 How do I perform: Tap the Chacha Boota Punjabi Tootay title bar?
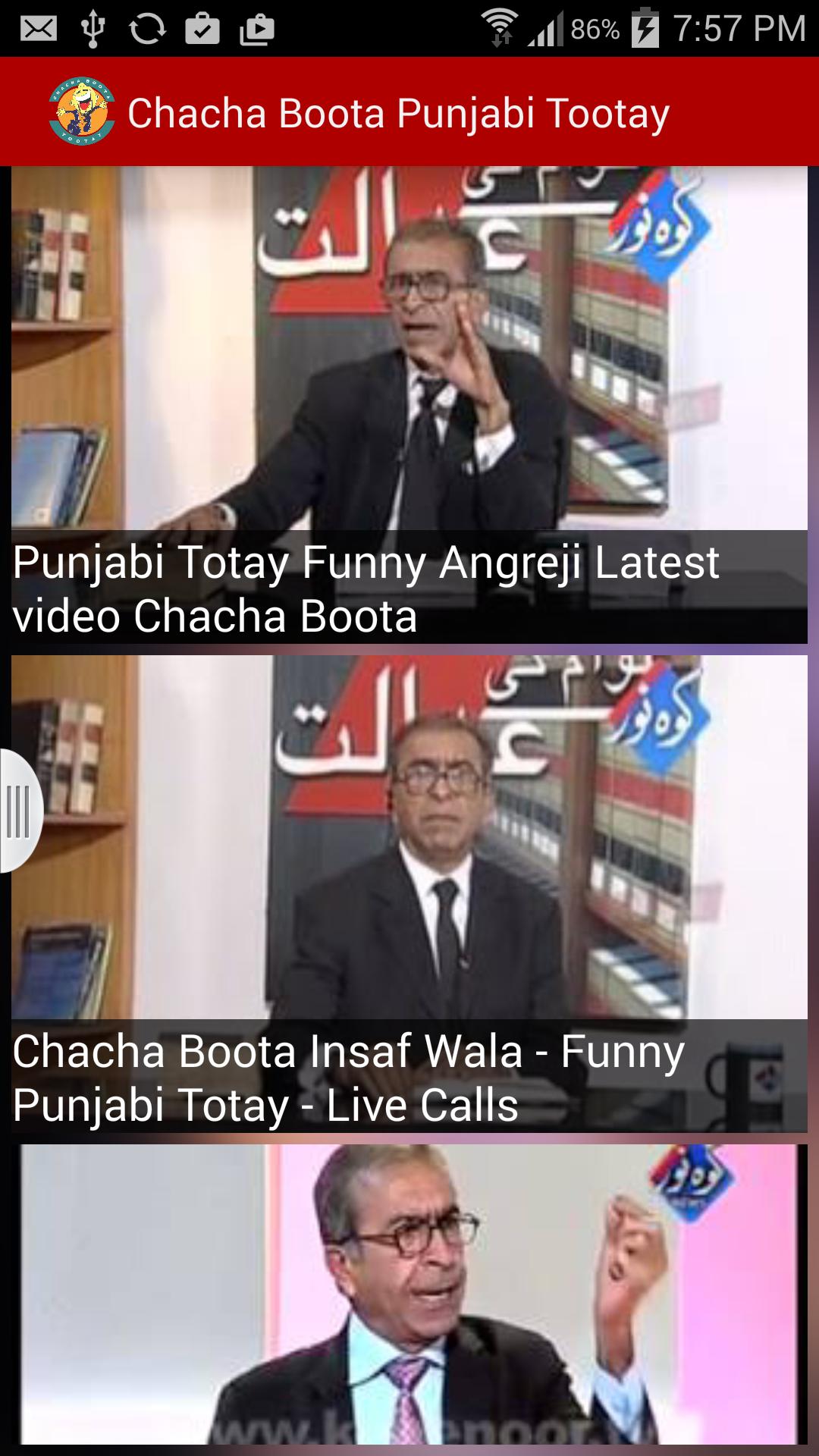click(x=398, y=110)
